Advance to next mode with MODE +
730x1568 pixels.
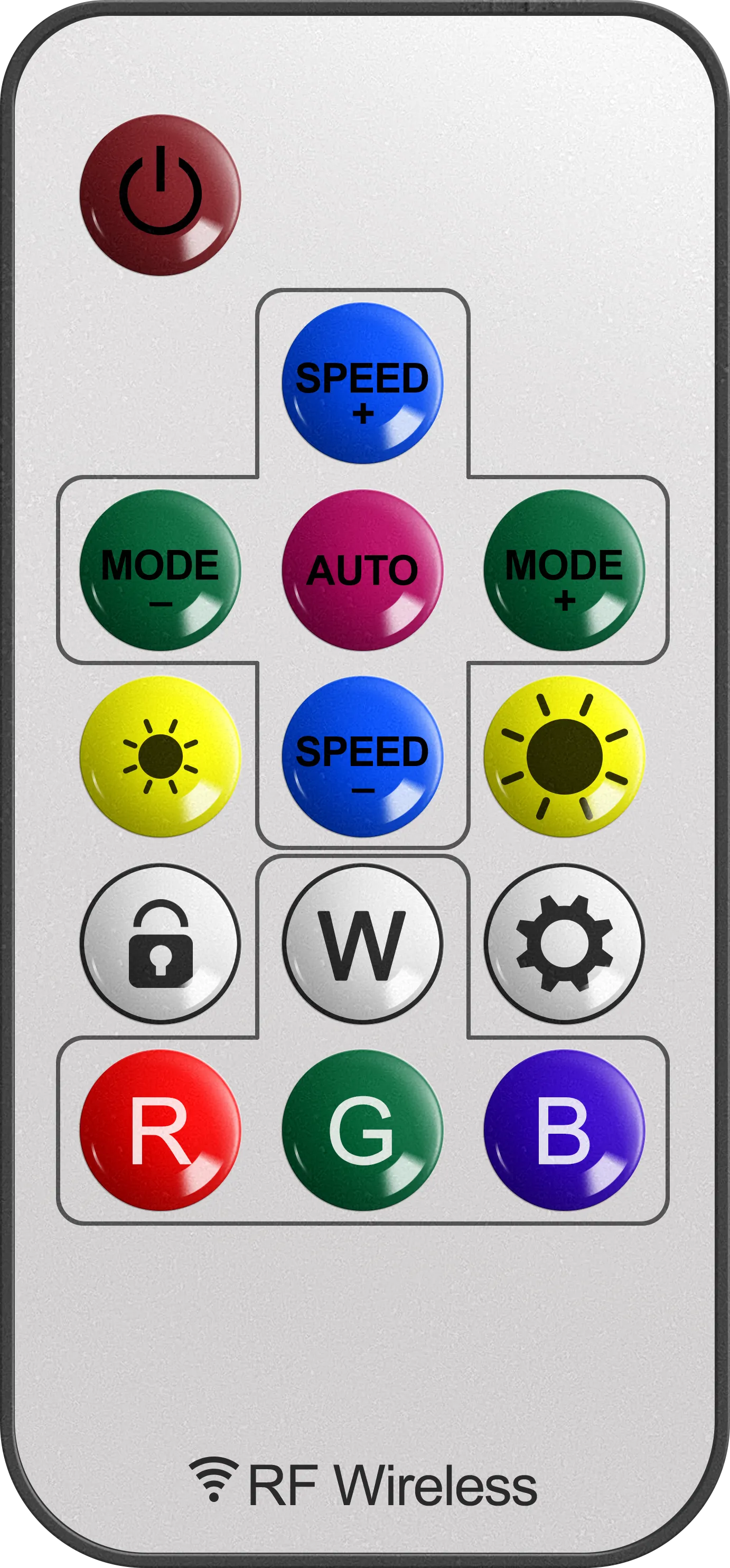[x=564, y=571]
